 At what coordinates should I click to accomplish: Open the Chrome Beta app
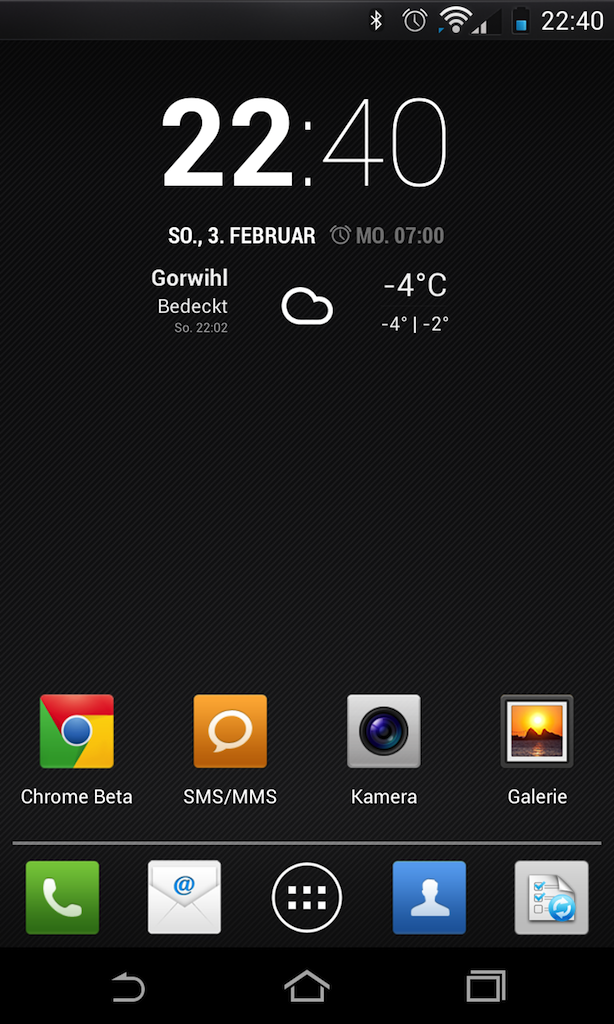[x=76, y=732]
